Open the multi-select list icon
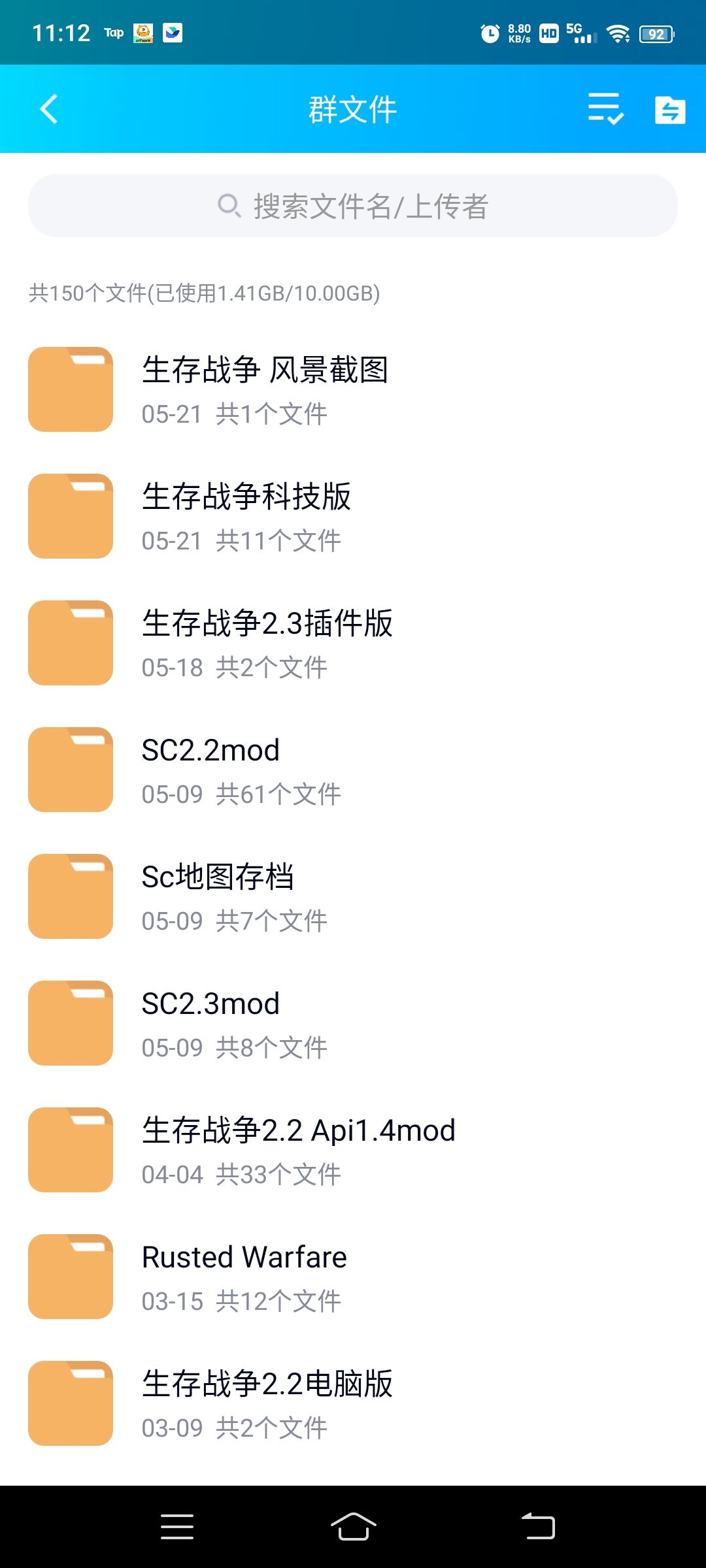 pyautogui.click(x=605, y=109)
